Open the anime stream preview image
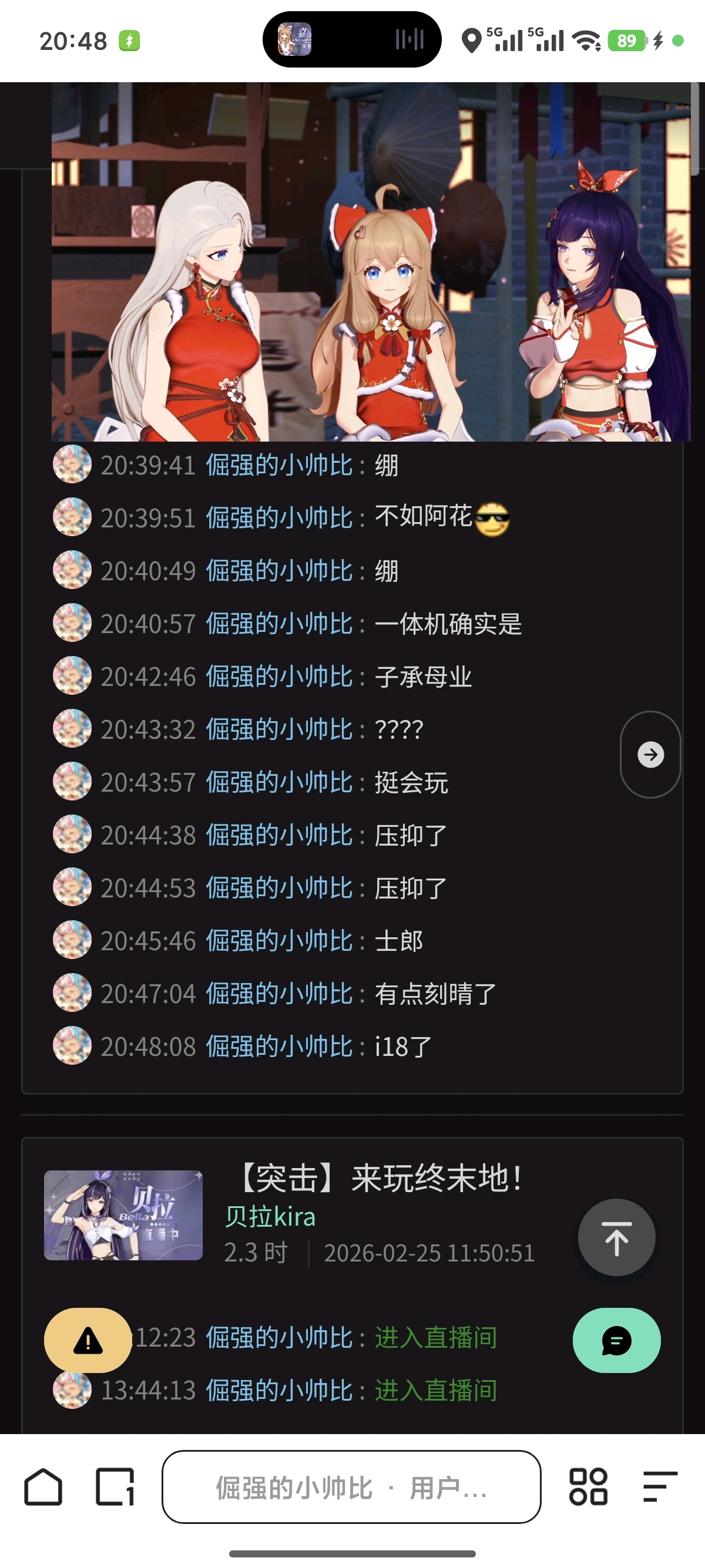This screenshot has width=705, height=1568. (370, 262)
